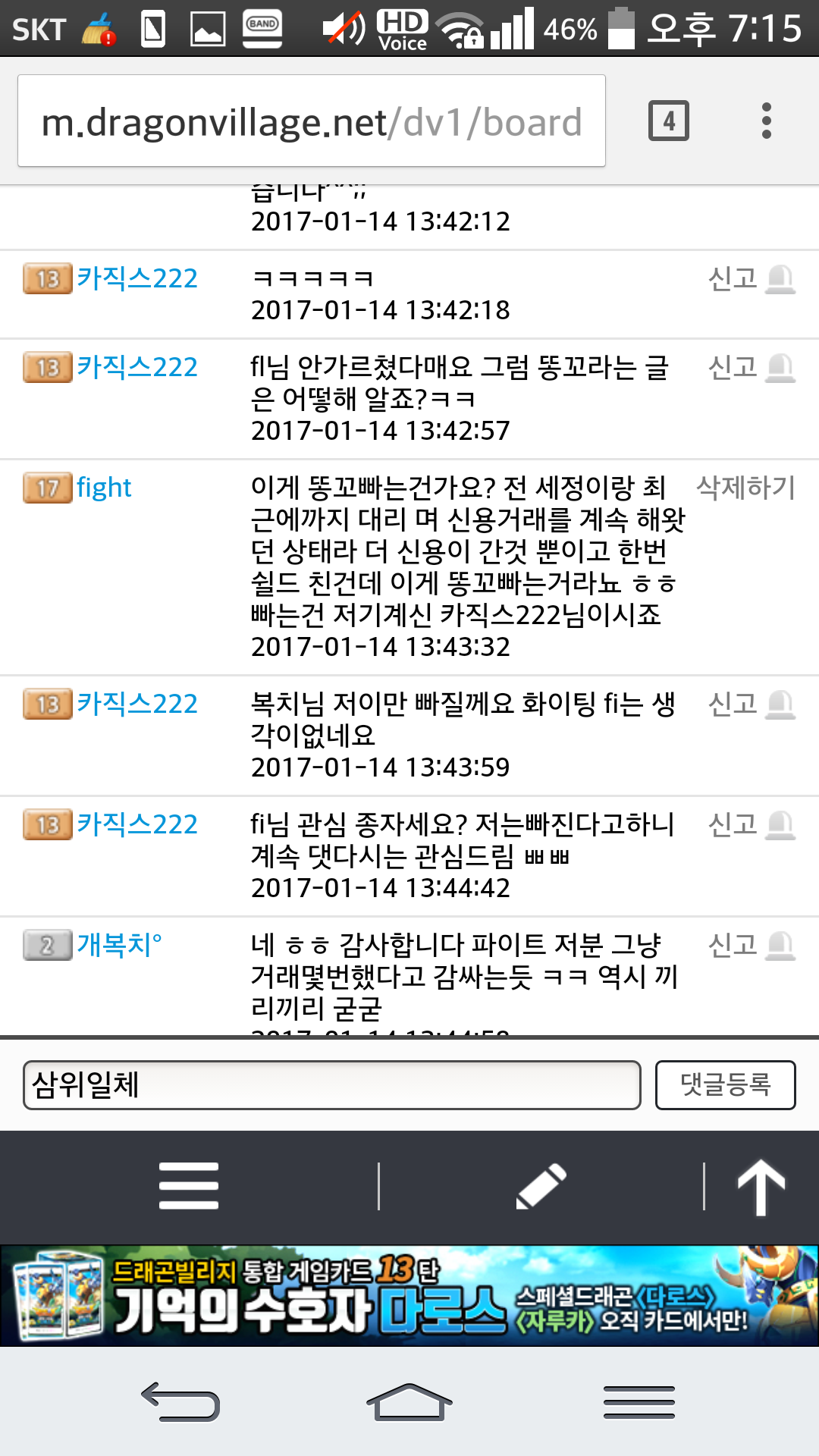Open the browser tab switcher showing 4
This screenshot has width=819, height=1456.
pyautogui.click(x=668, y=121)
